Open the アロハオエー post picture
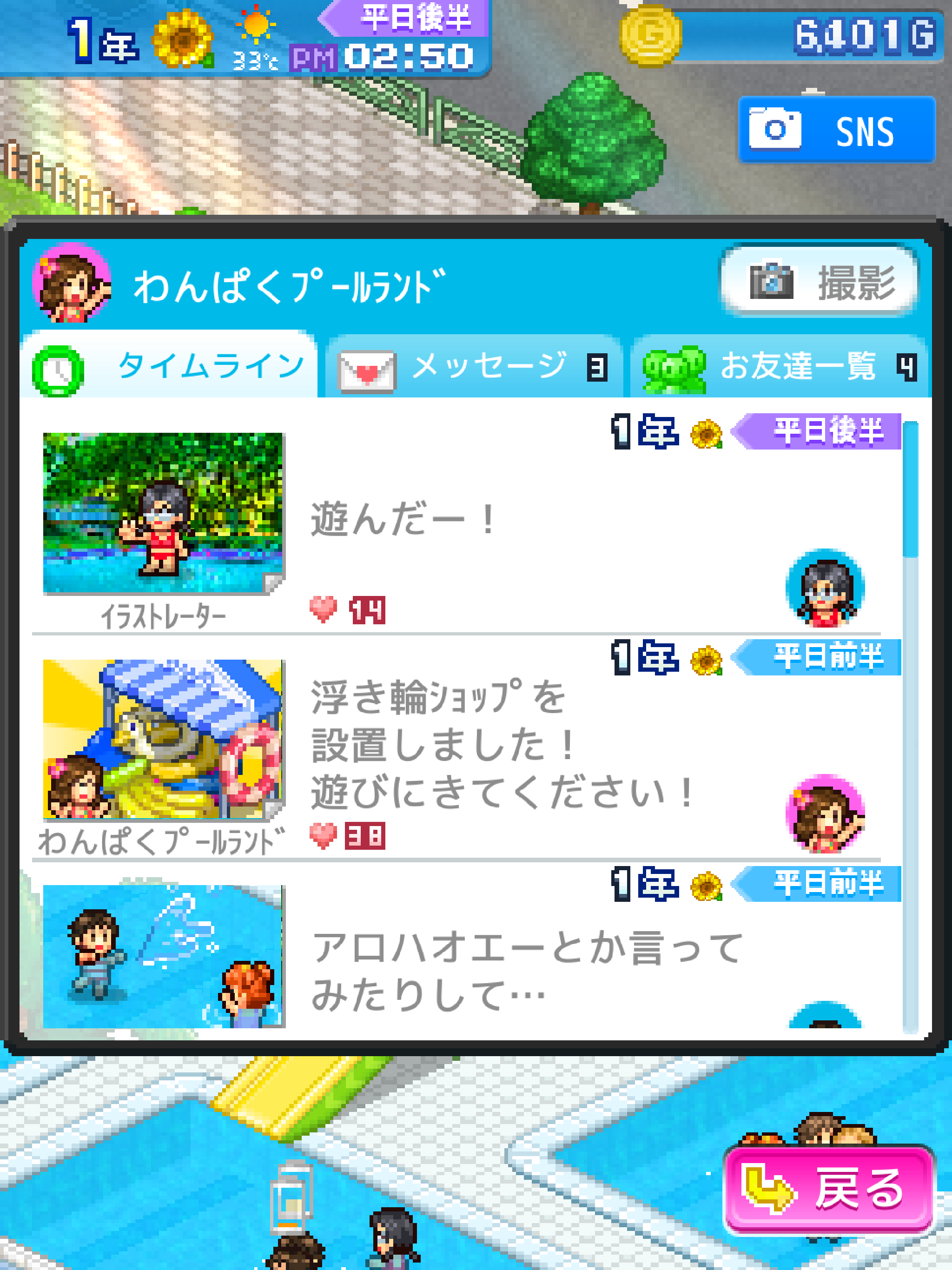 coord(163,956)
